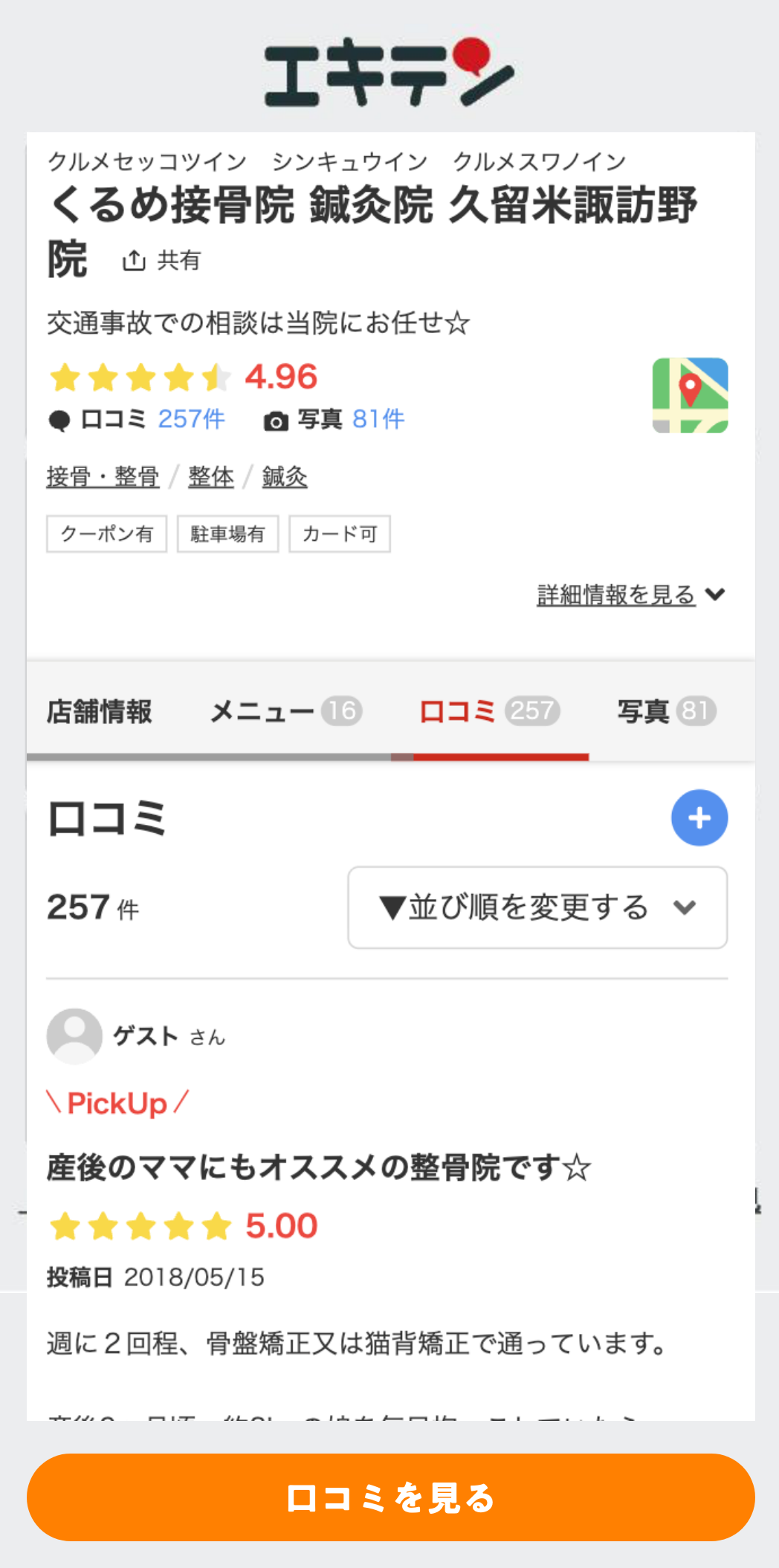This screenshot has width=779, height=1568.
Task: Open the 並び順を変更する sort dropdown
Action: [537, 907]
